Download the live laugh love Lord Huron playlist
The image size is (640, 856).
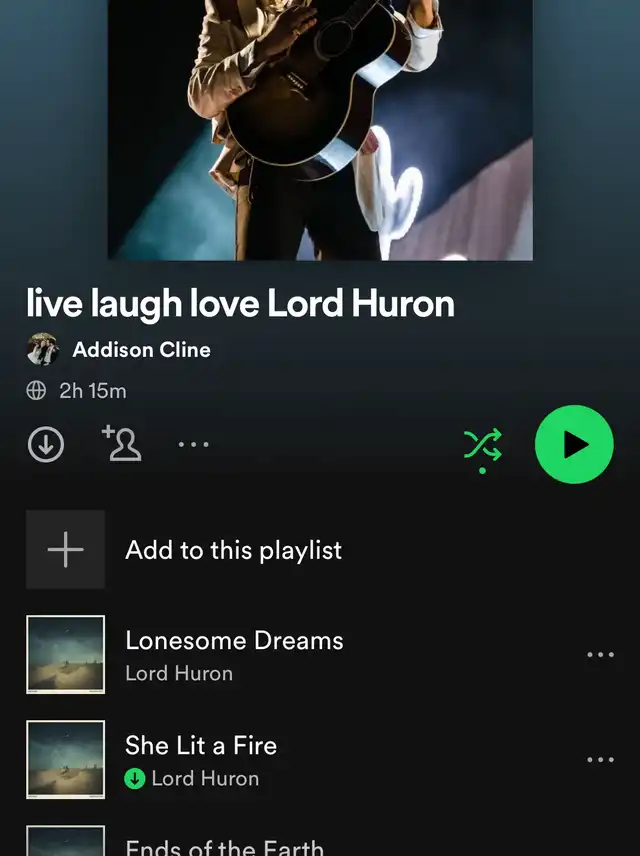pyautogui.click(x=45, y=444)
